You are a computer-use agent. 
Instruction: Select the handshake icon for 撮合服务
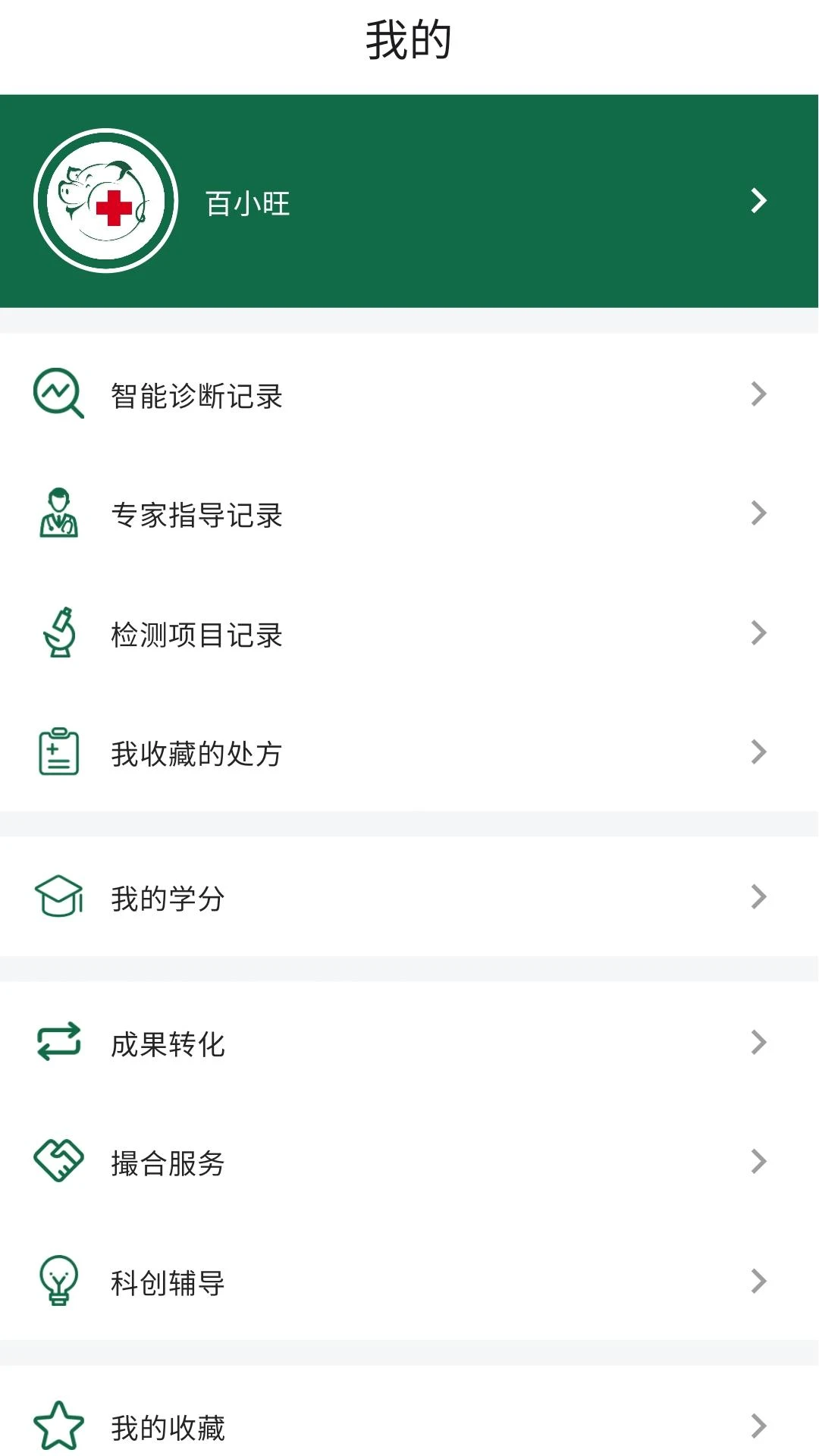(56, 1161)
